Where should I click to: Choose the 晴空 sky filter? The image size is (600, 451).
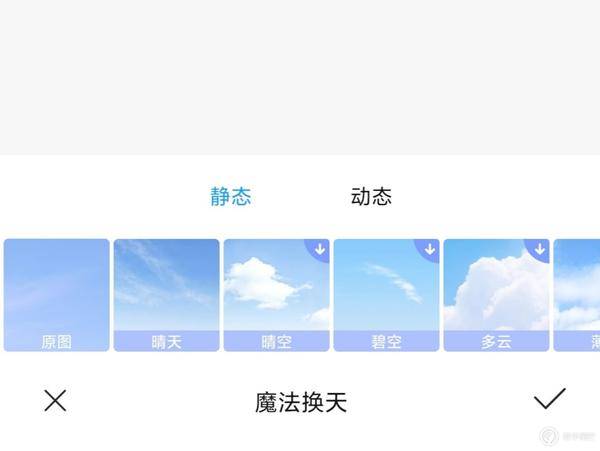276,295
